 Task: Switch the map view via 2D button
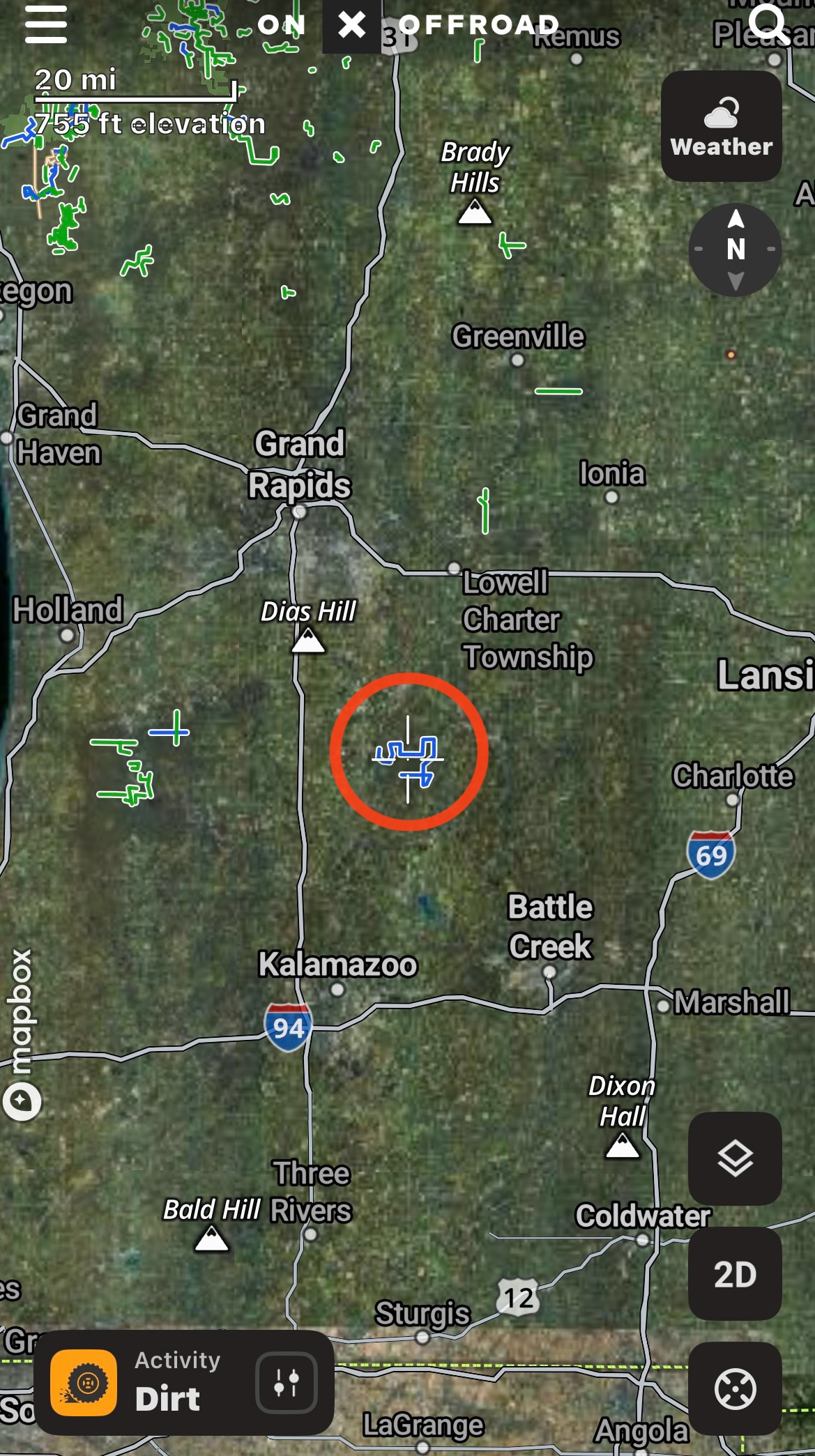735,1273
